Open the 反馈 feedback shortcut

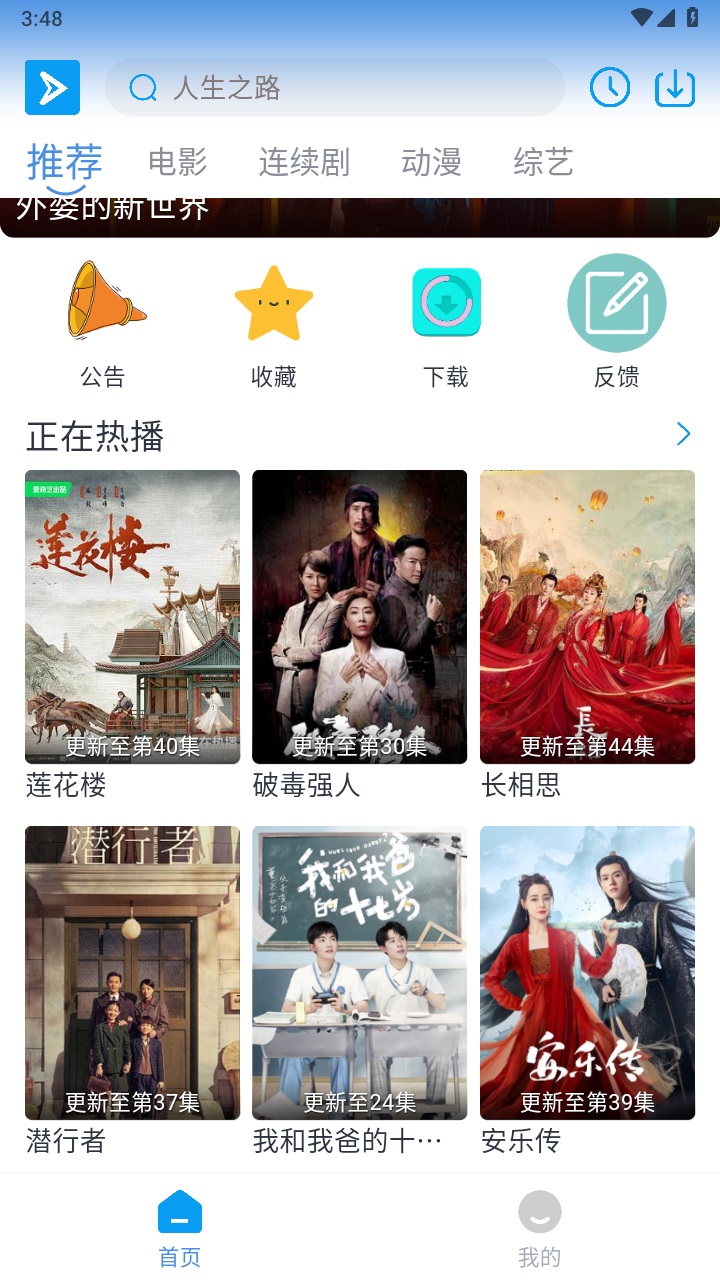coord(616,322)
